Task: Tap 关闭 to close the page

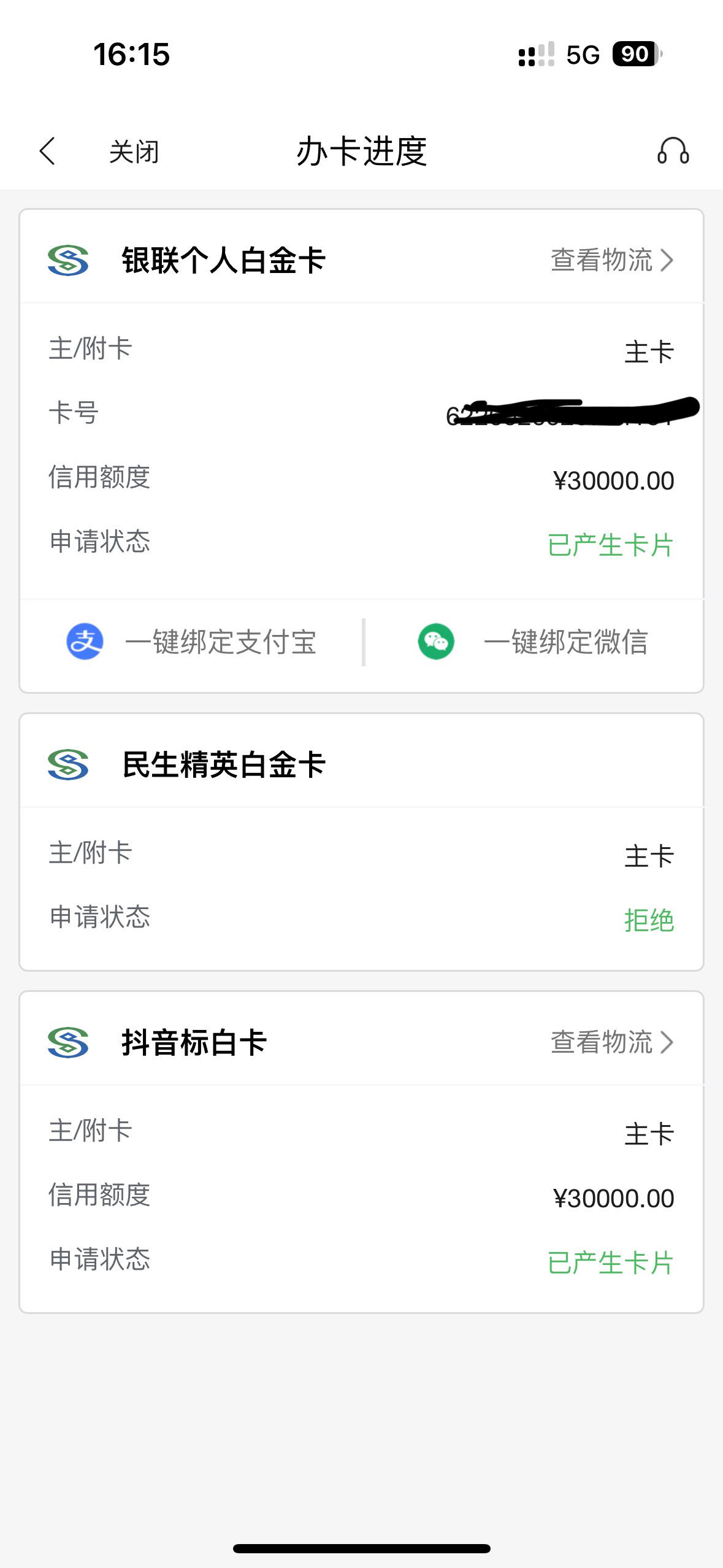Action: click(134, 152)
